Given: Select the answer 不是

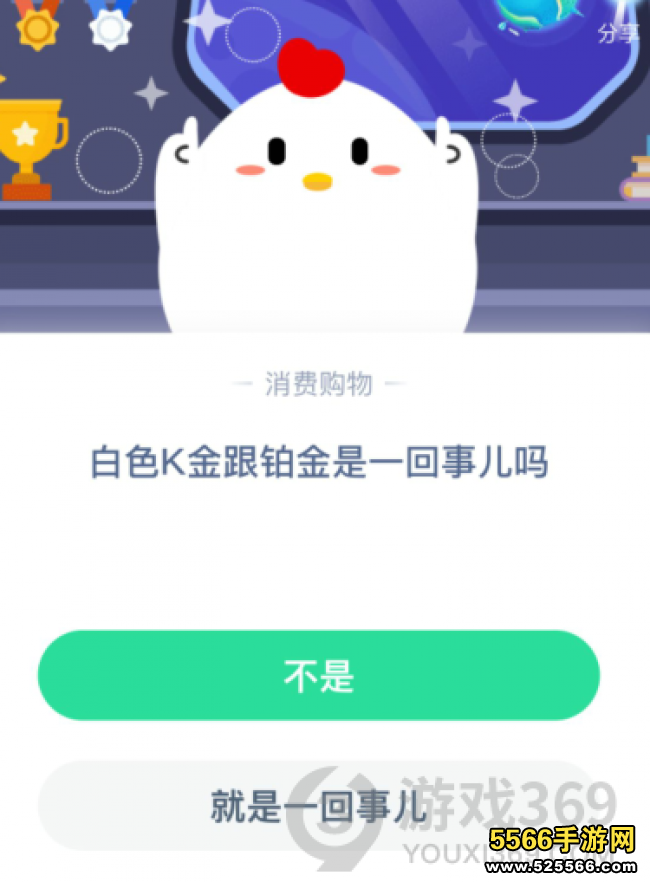Looking at the screenshot, I should [318, 676].
